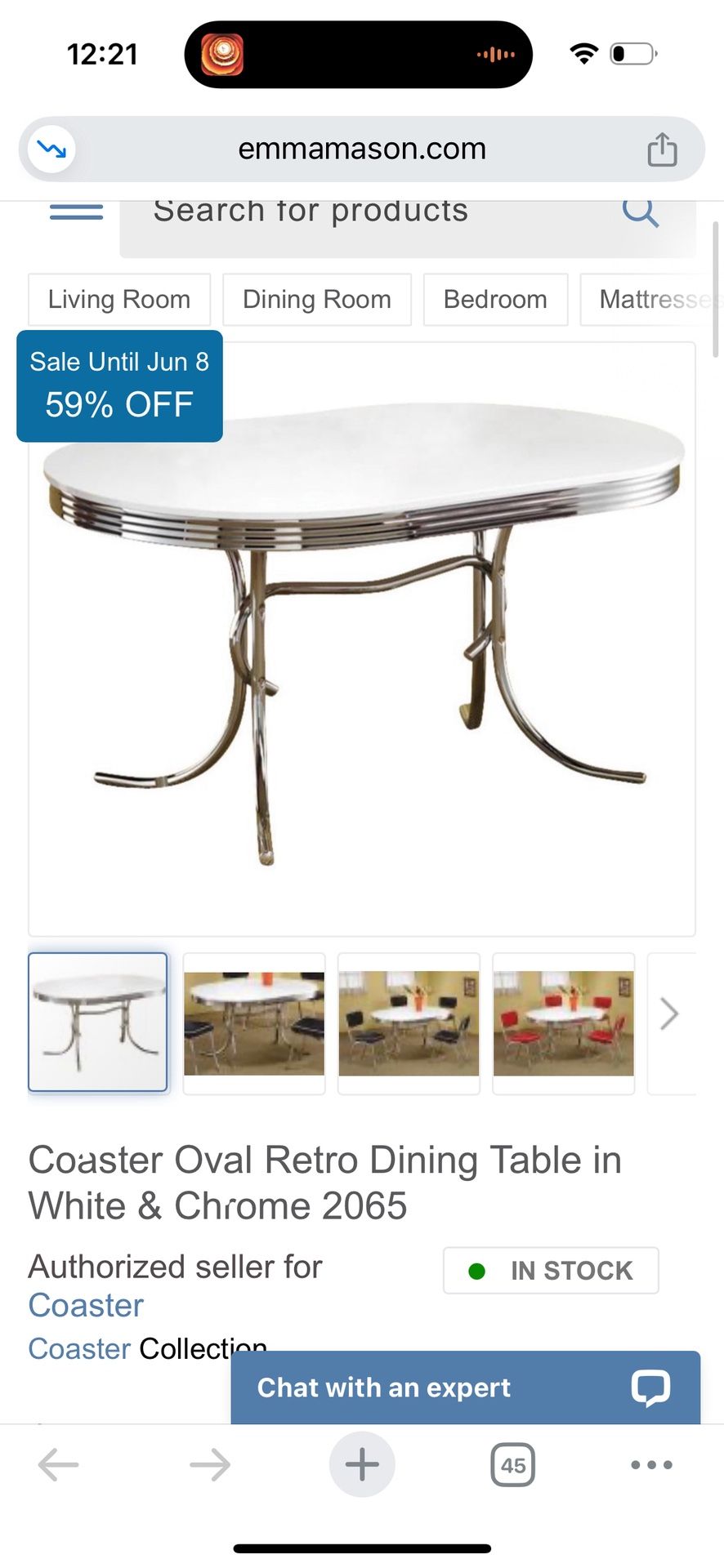724x1568 pixels.
Task: Select the Bedroom category
Action: point(495,300)
